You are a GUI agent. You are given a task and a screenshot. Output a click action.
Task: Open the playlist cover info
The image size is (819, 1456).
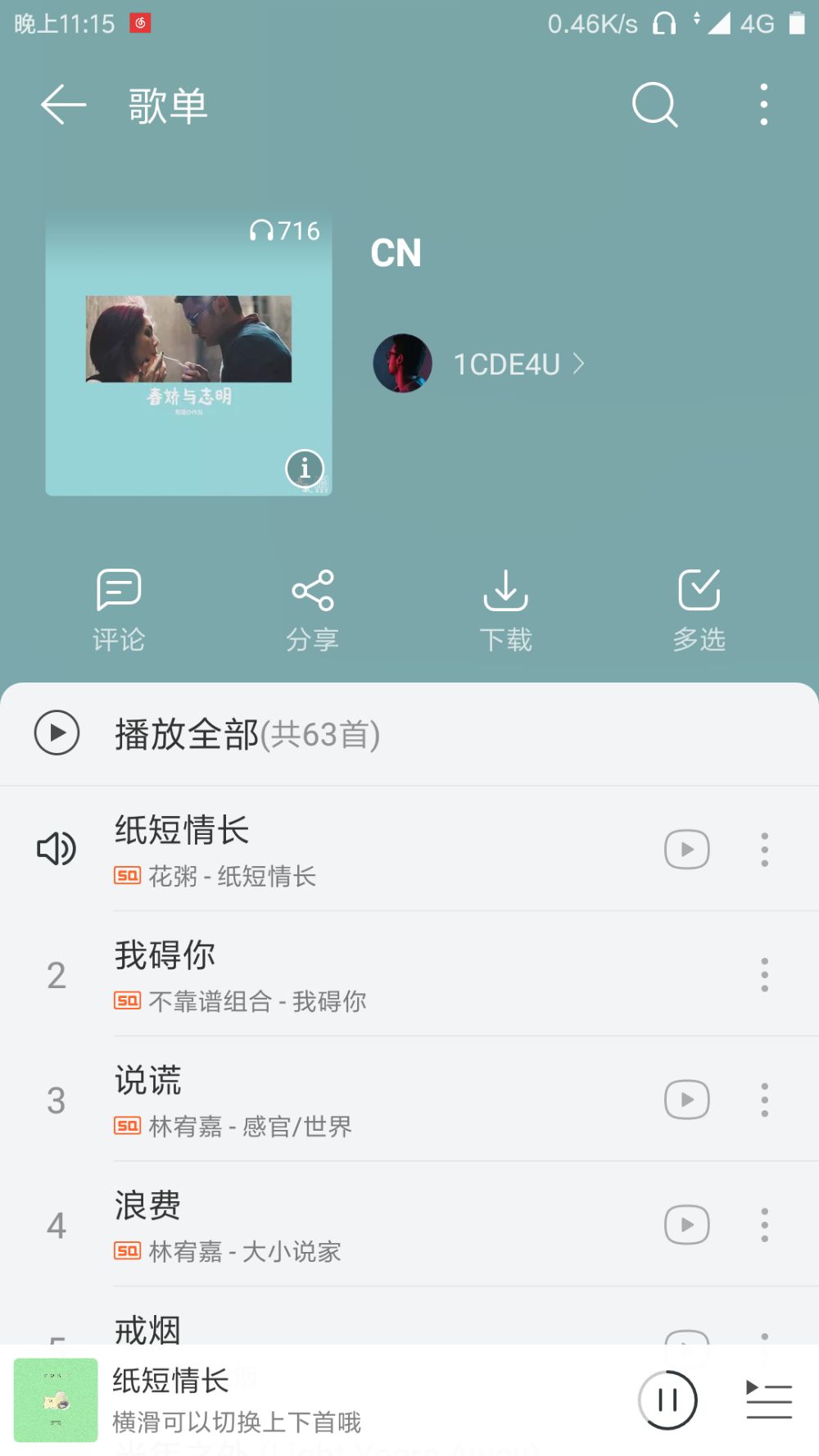[305, 469]
